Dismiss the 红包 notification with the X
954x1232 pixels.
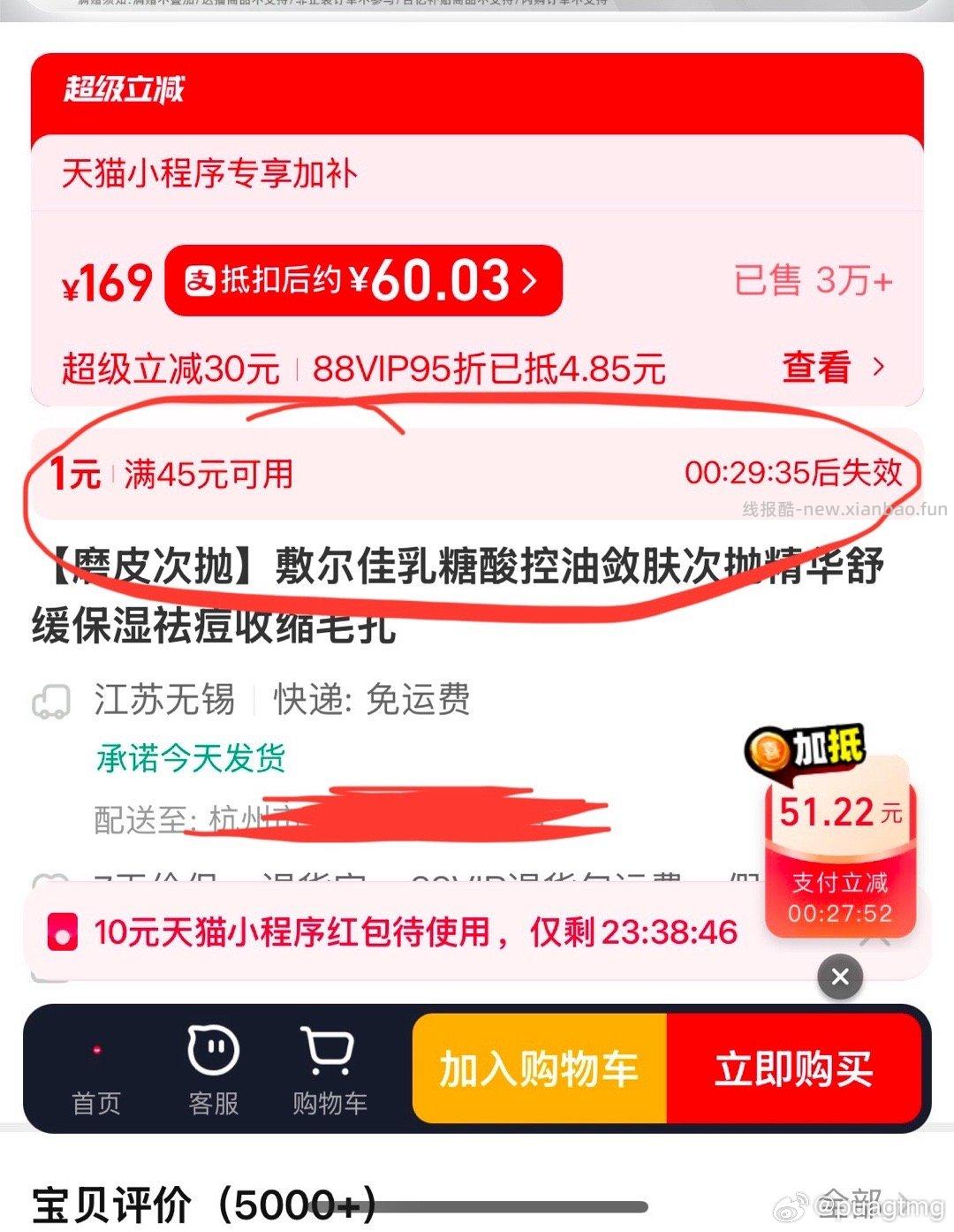[837, 978]
